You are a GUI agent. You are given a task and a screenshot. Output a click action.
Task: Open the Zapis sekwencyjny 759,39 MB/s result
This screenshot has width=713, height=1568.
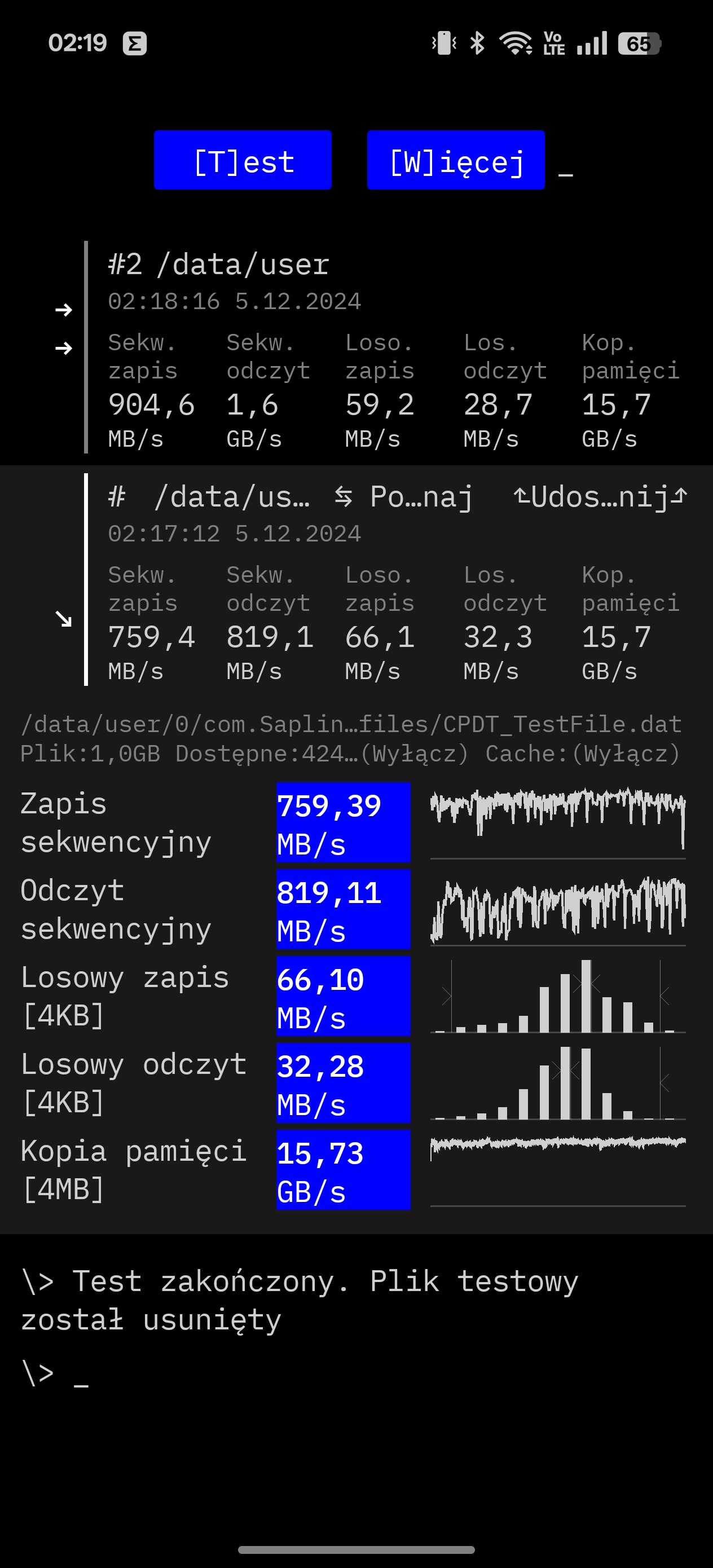353,822
